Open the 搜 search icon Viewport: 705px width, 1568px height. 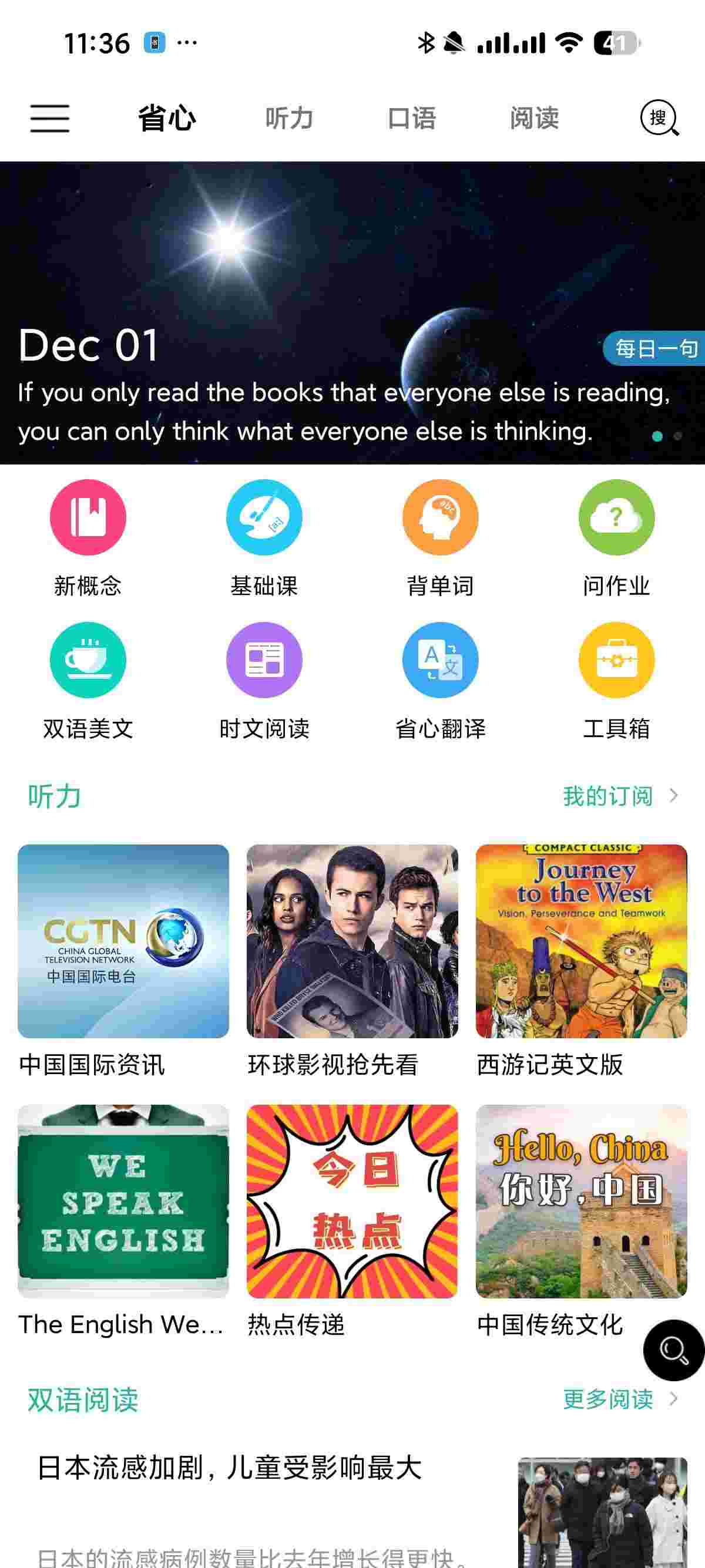tap(659, 118)
